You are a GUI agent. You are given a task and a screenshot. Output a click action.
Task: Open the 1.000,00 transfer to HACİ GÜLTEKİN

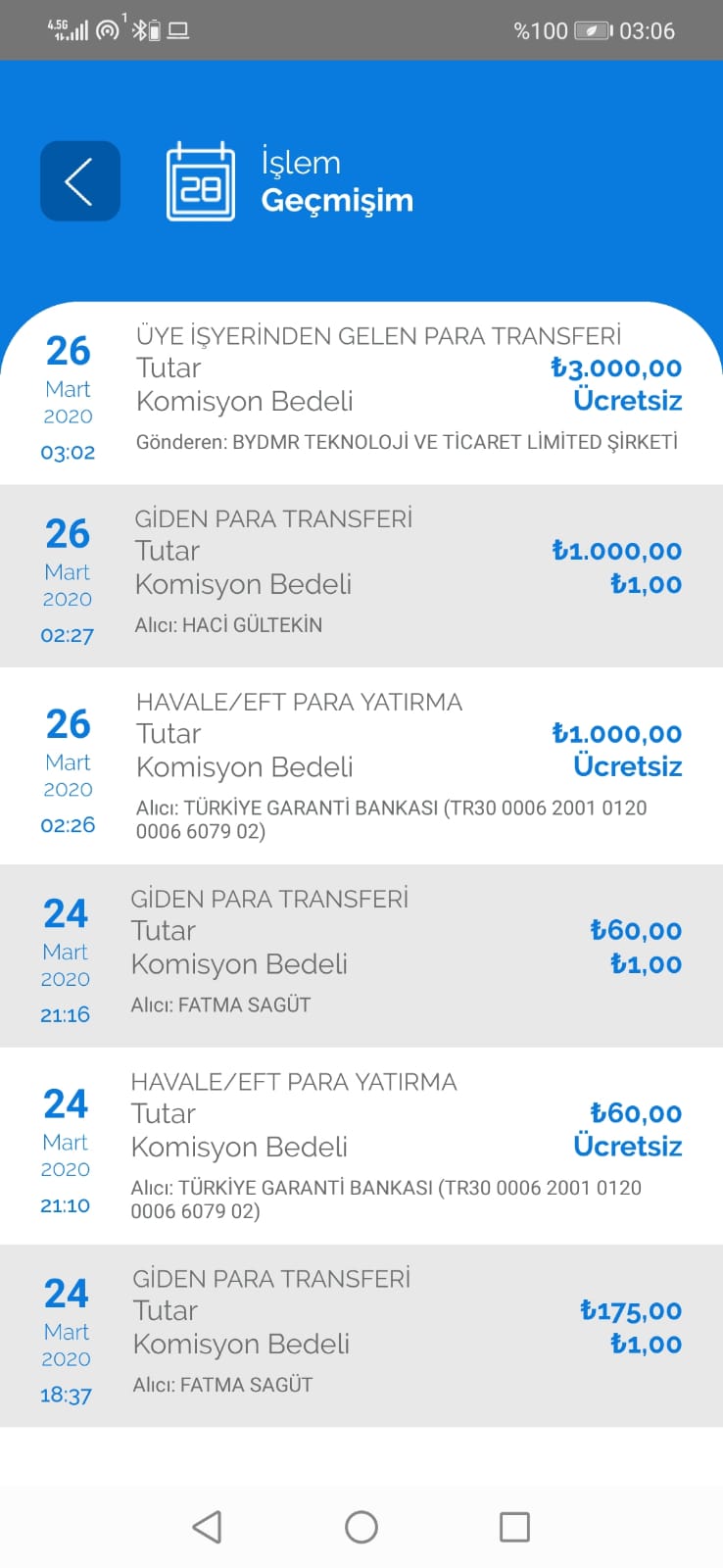361,576
